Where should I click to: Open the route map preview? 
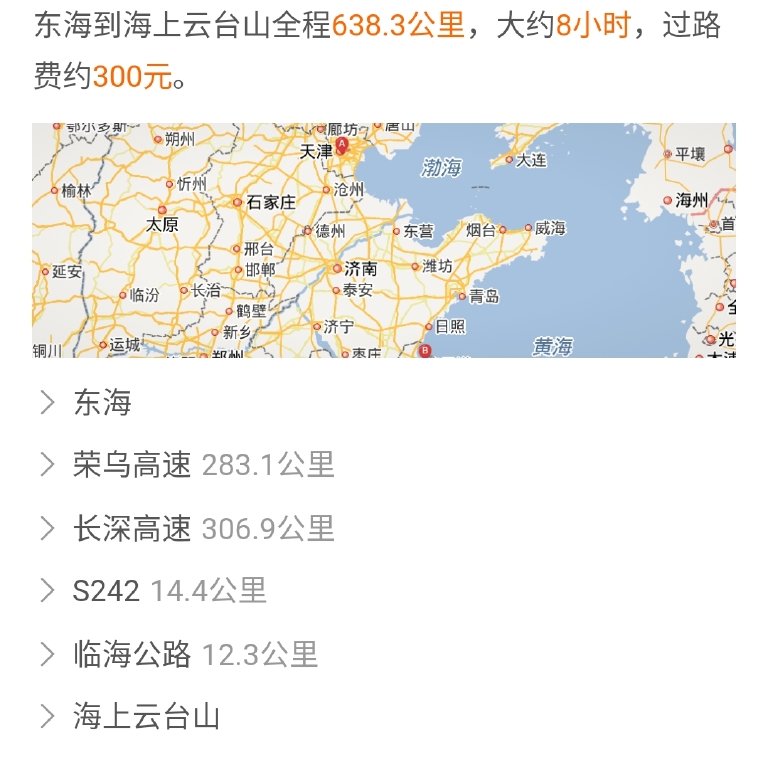384,240
